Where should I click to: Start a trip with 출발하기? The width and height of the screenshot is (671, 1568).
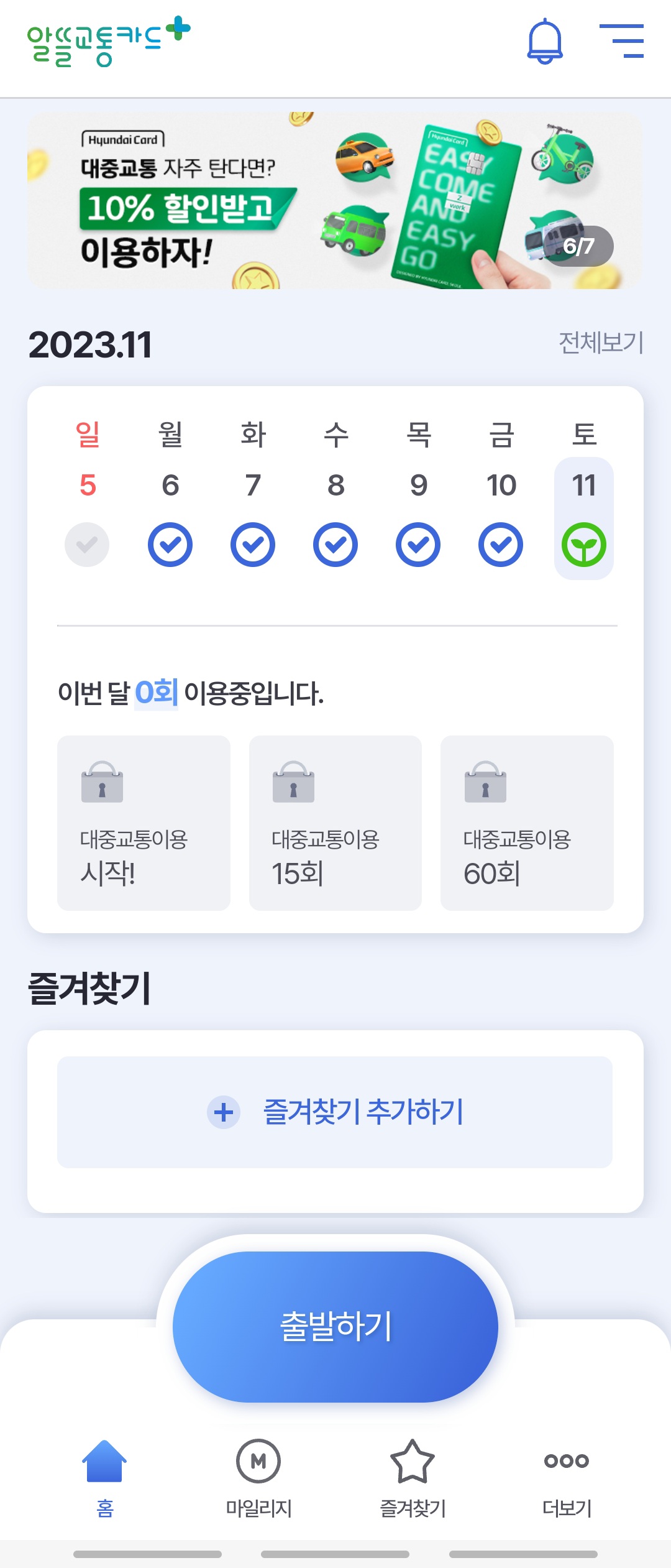[x=335, y=1327]
